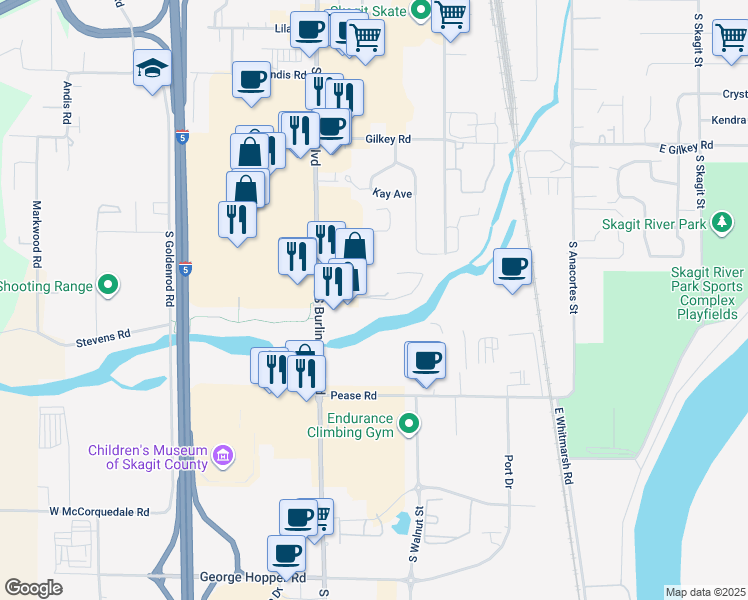Open the Google logo link

click(33, 588)
